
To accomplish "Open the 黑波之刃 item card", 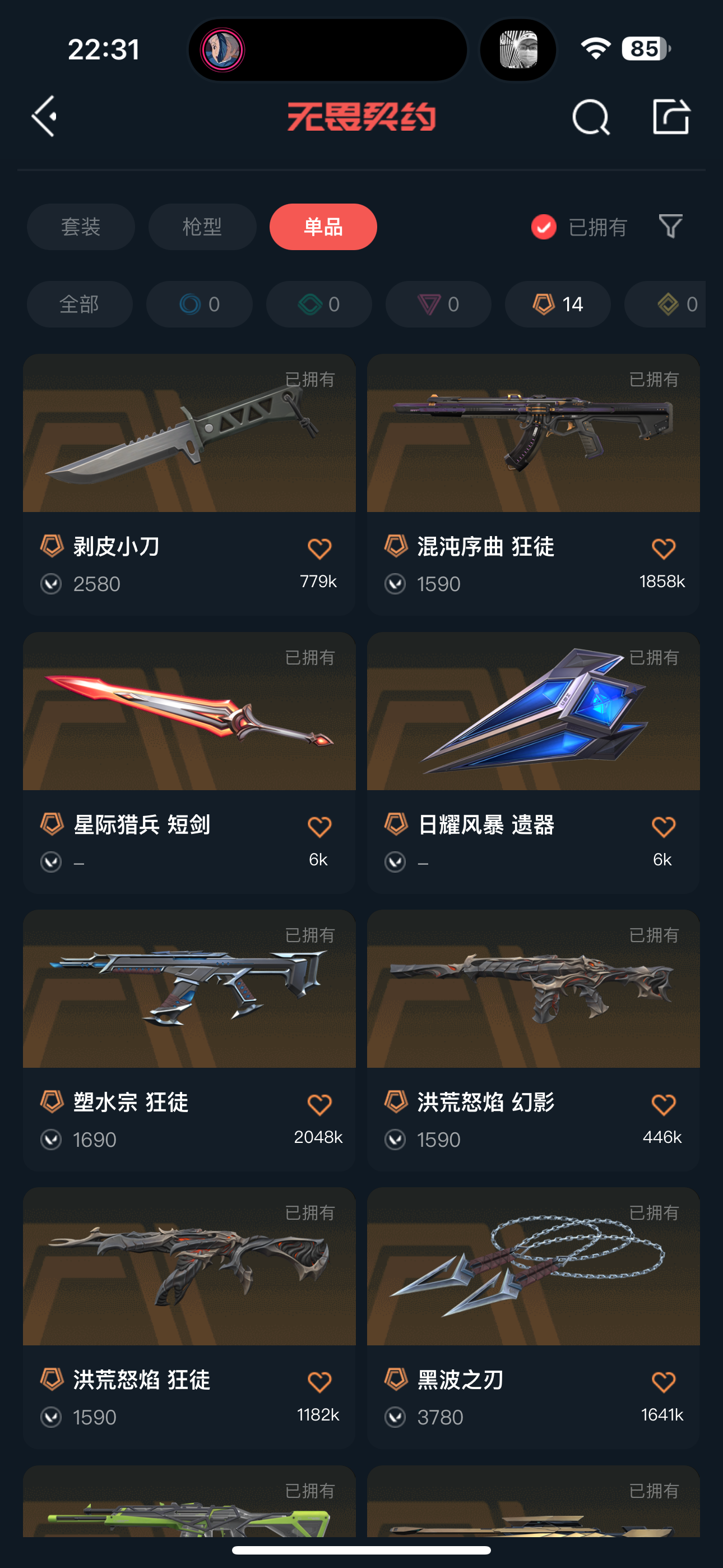I will [x=532, y=1266].
